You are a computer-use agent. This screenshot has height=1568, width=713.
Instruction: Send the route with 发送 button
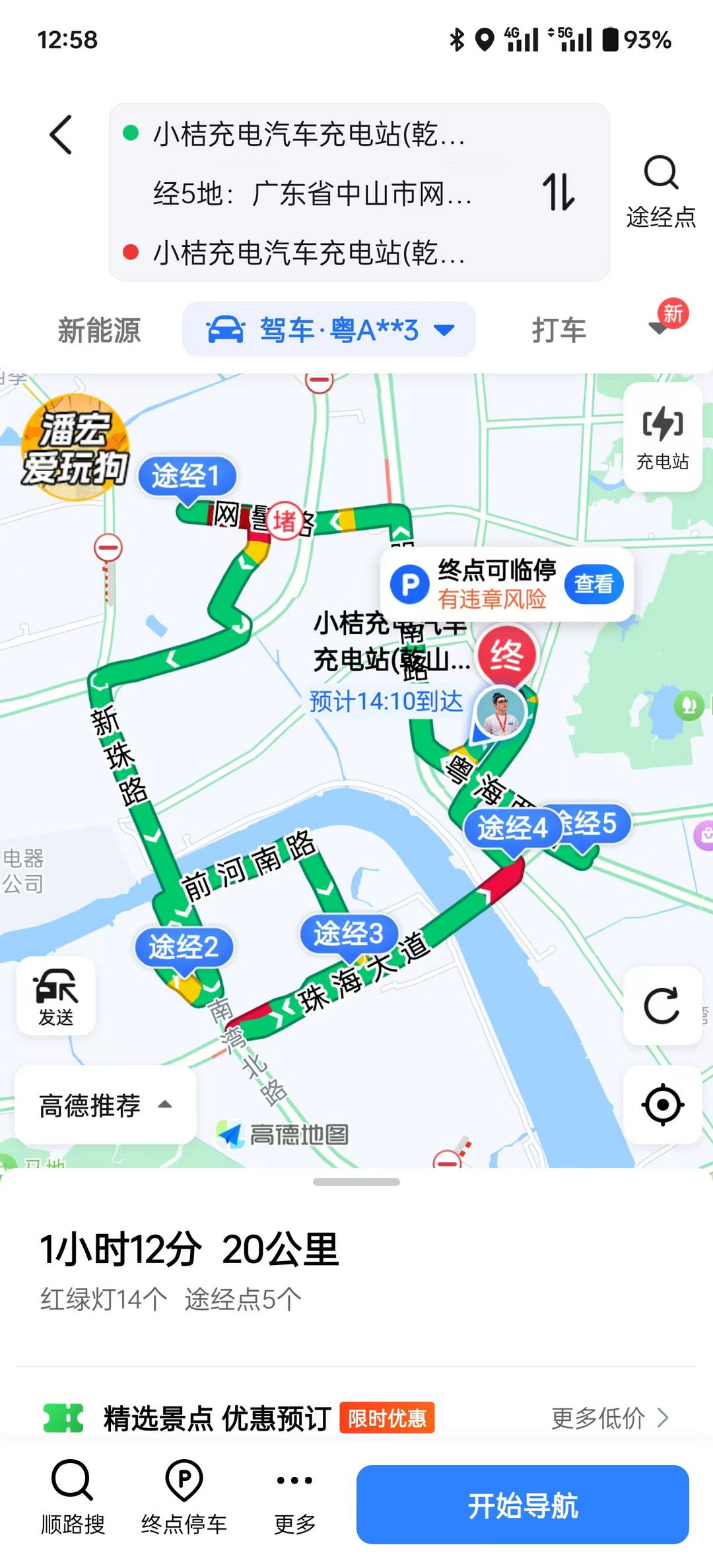tap(56, 995)
